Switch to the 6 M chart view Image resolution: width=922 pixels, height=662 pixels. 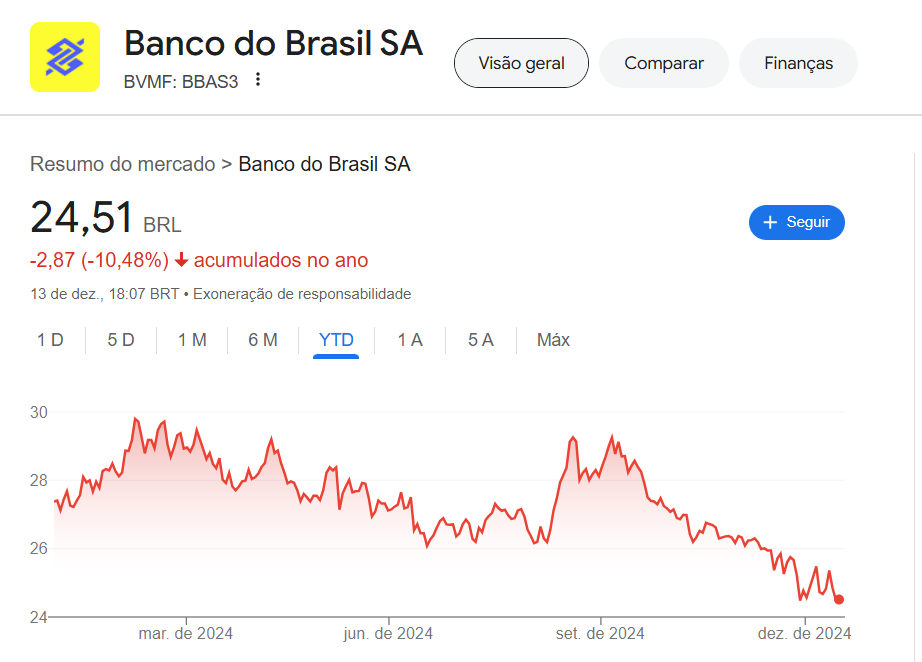[263, 340]
